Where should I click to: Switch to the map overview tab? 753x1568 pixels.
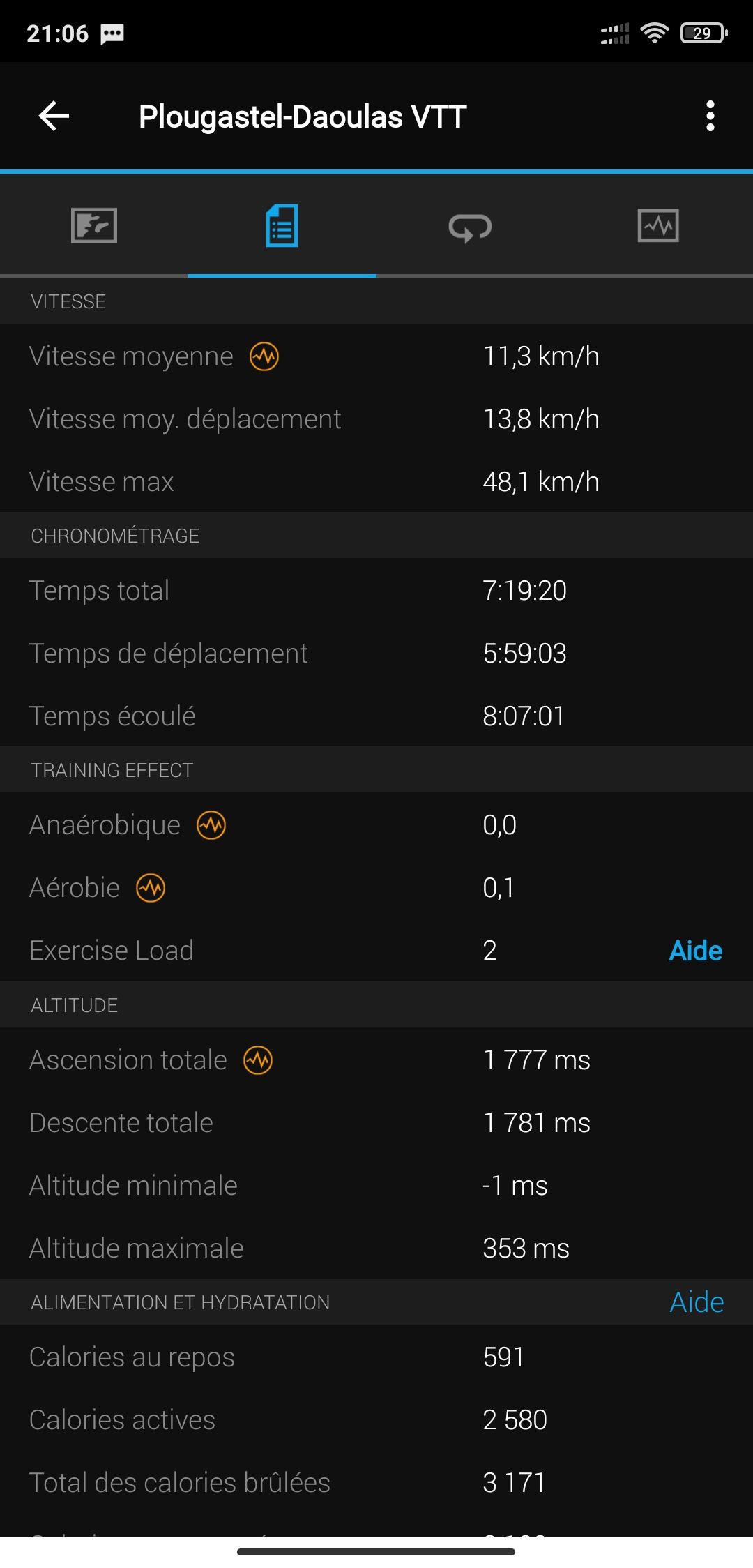pos(94,226)
